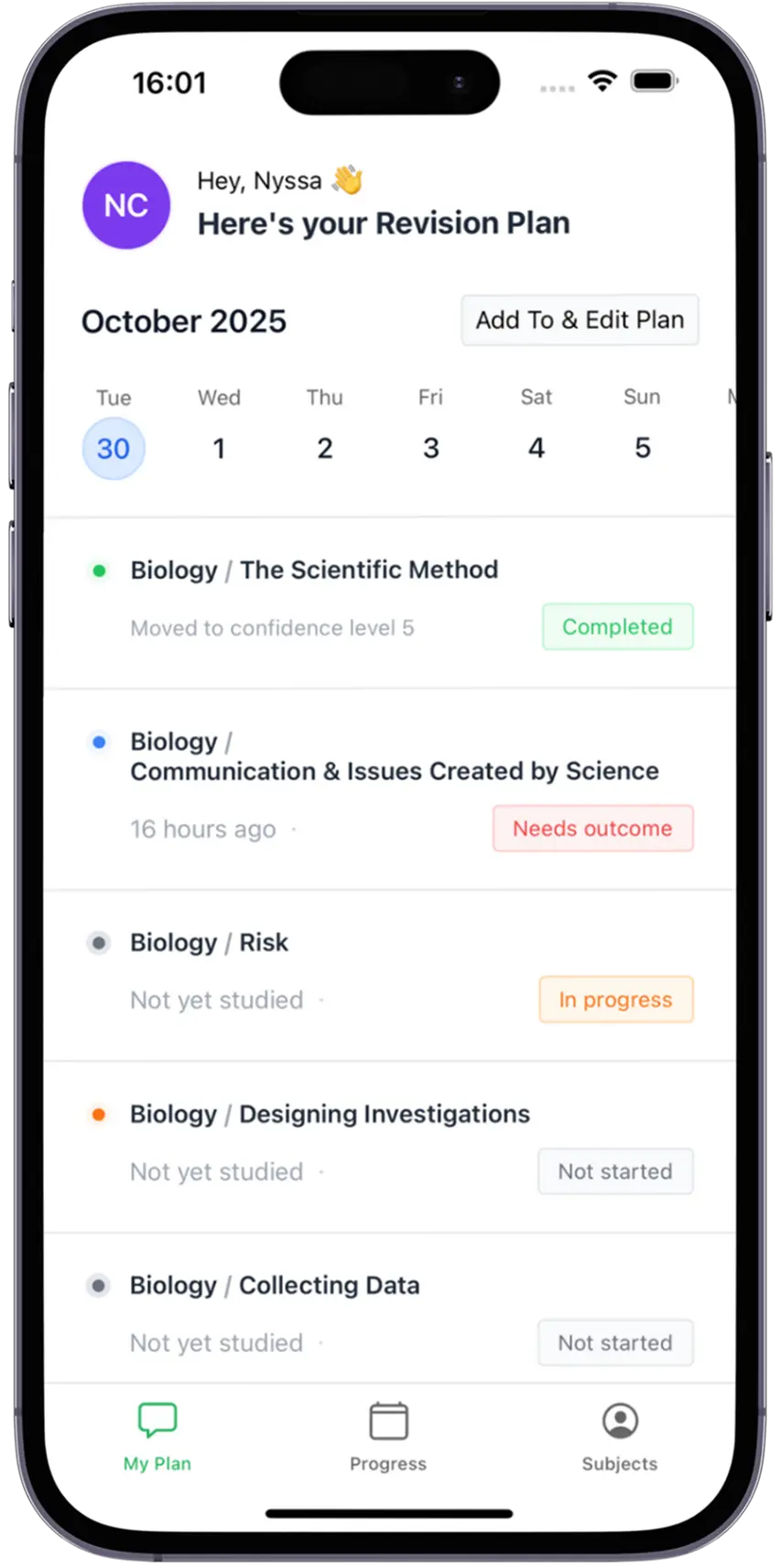Switch to the Subjects tab
The height and width of the screenshot is (1568, 779).
click(x=620, y=1437)
